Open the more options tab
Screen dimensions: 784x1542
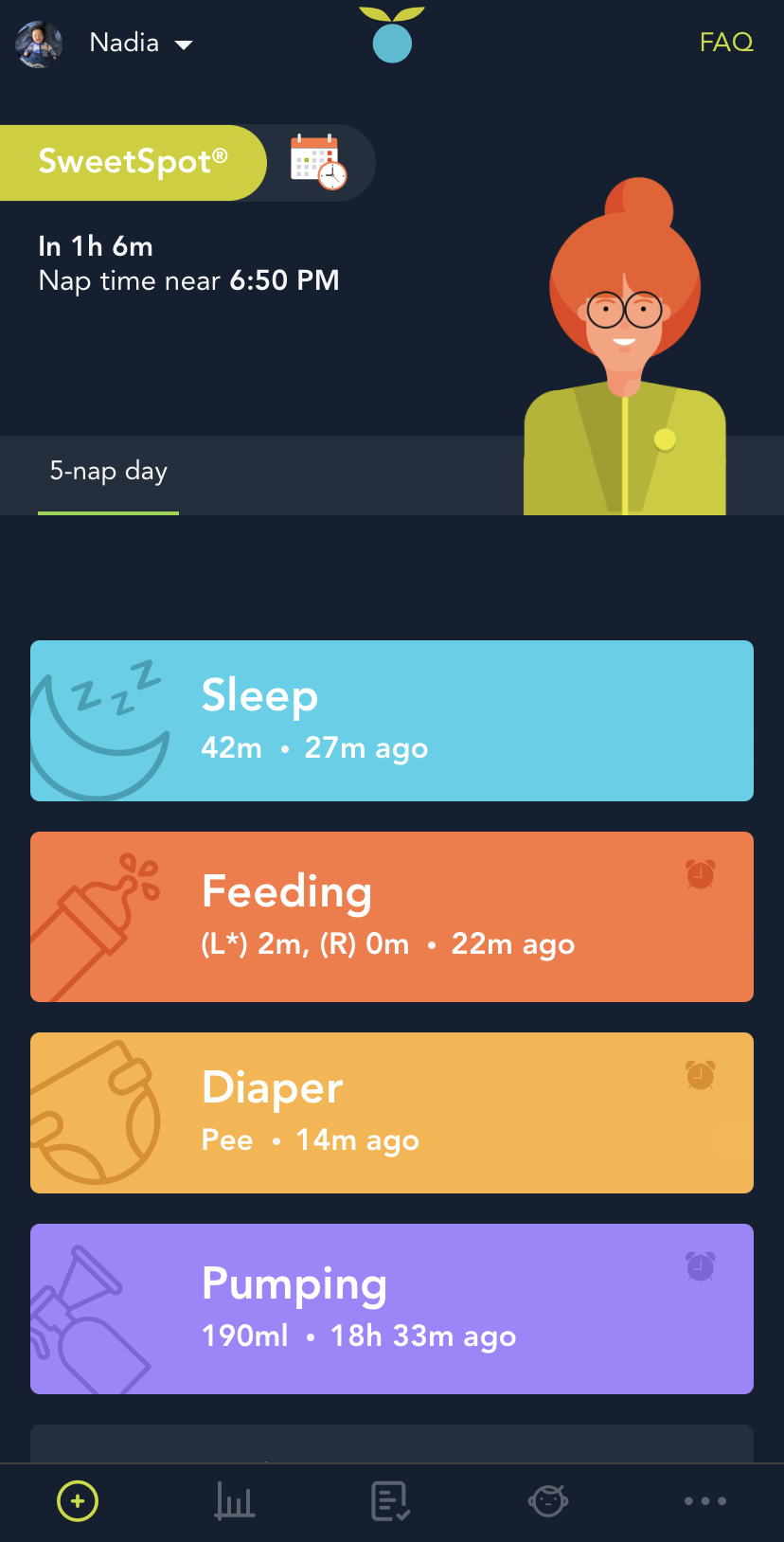tap(705, 1501)
